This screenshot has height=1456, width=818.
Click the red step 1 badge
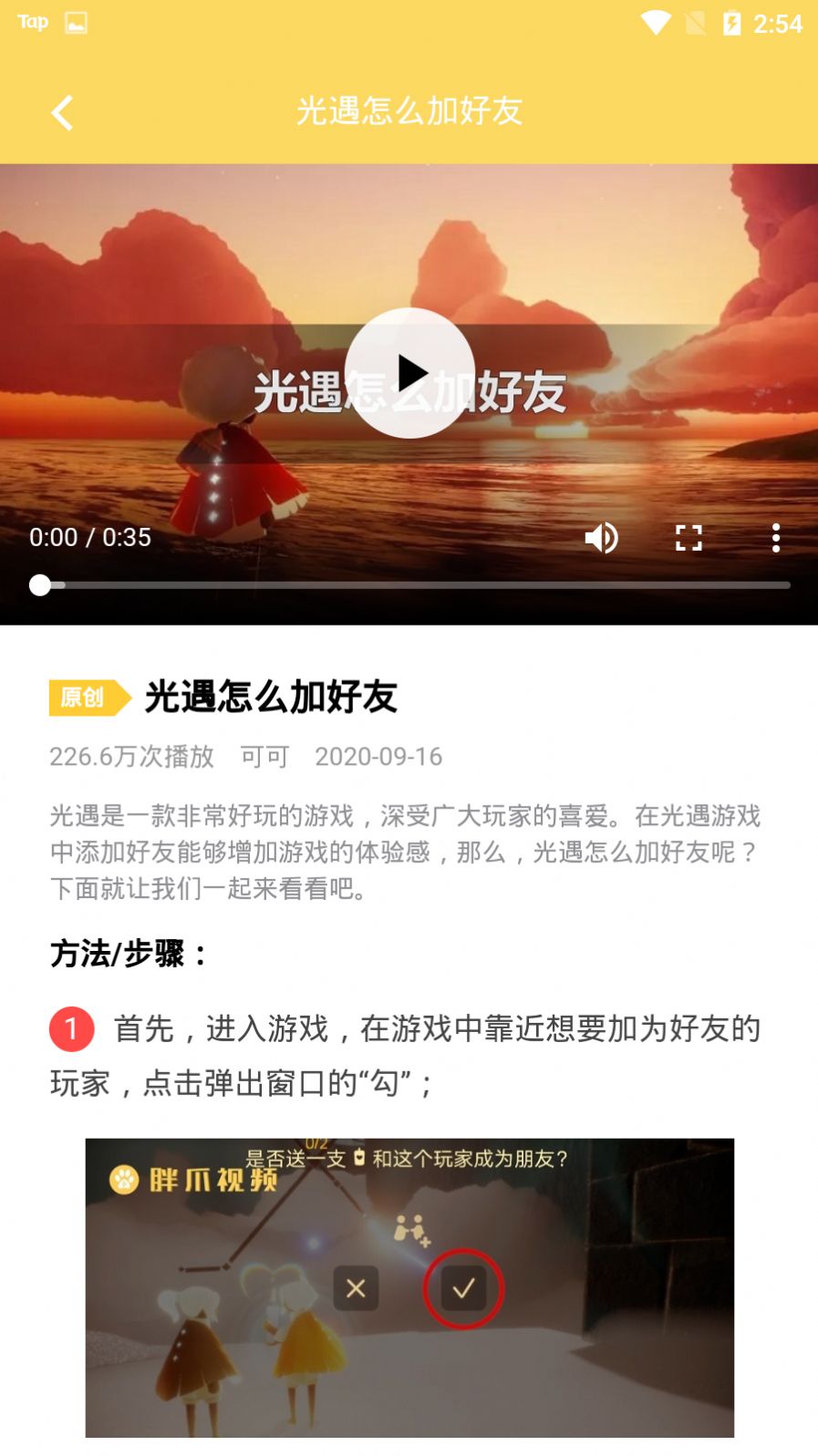pyautogui.click(x=71, y=1028)
